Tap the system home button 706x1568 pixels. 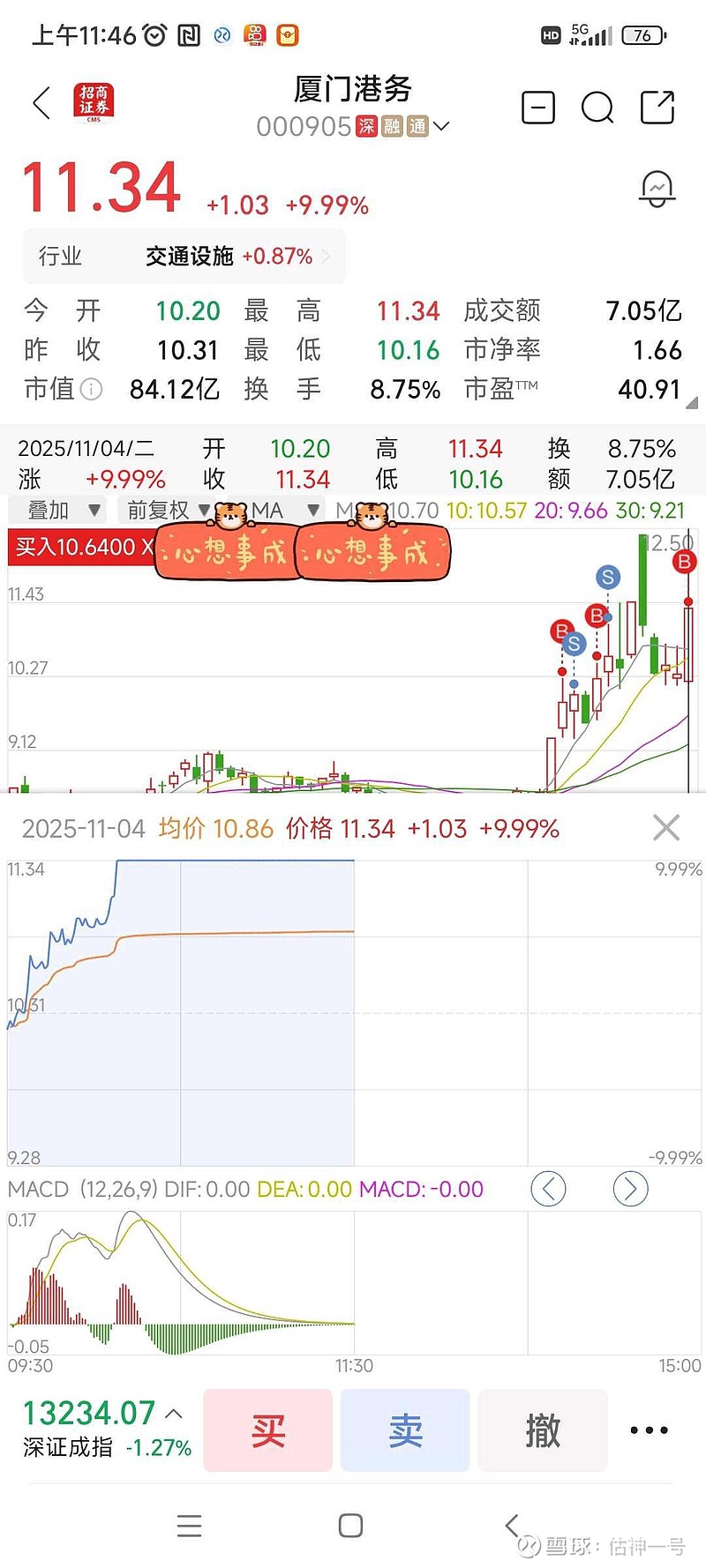point(351,1526)
